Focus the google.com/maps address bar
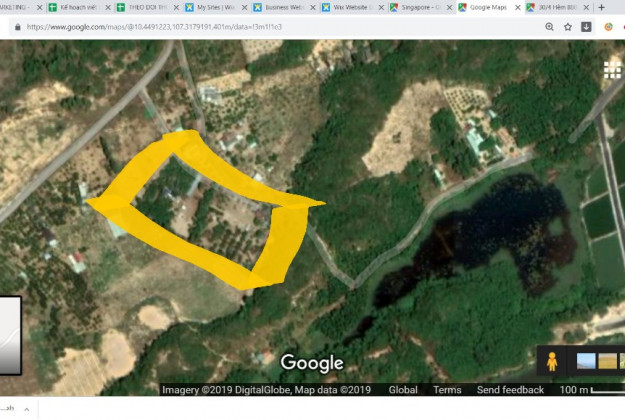Screen dimensions: 625x420 coord(250,27)
